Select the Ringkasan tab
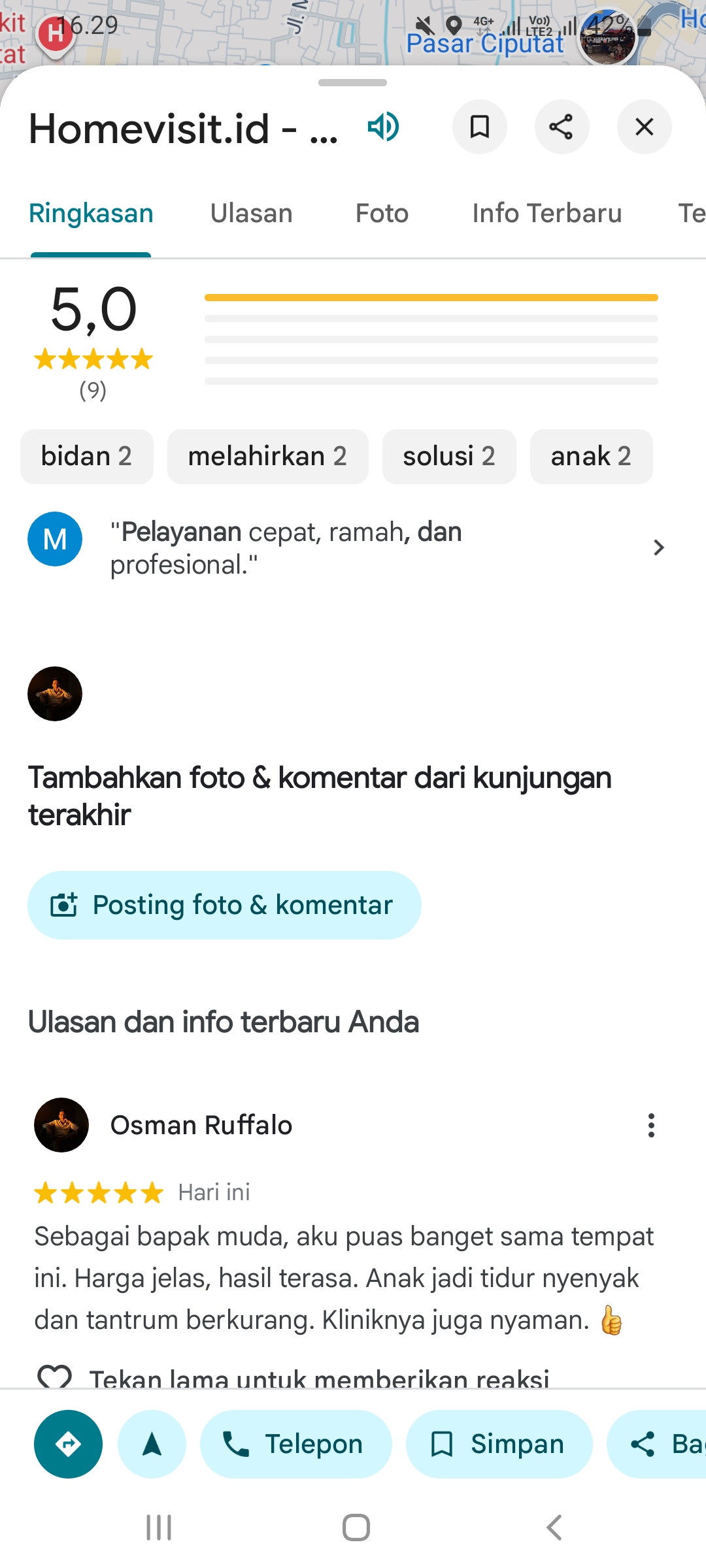Image resolution: width=706 pixels, height=1568 pixels. [x=91, y=214]
